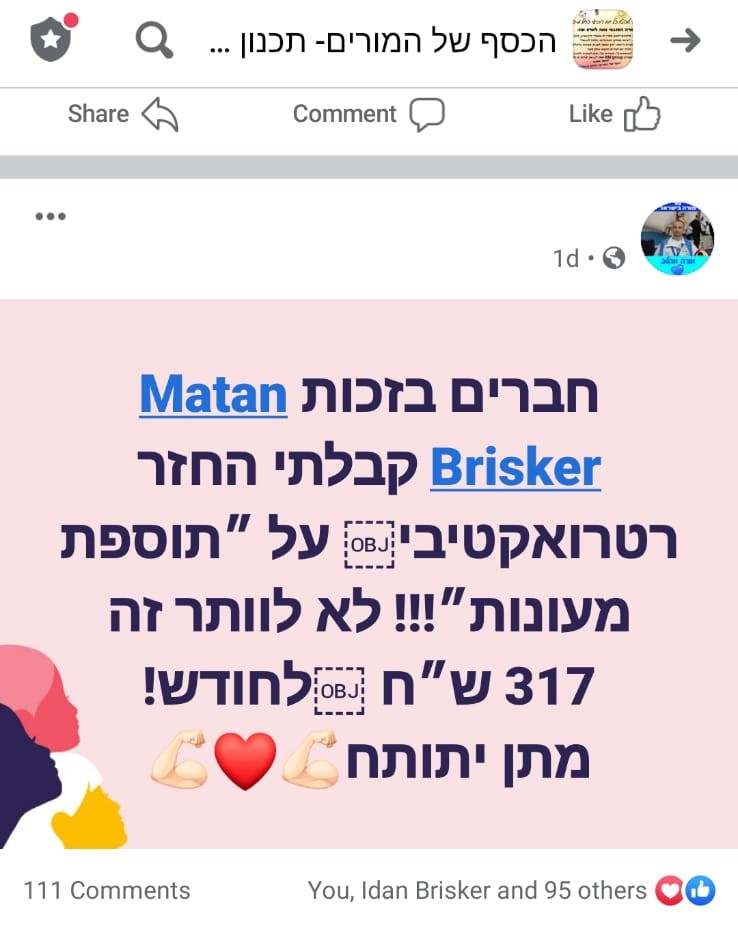Image resolution: width=738 pixels, height=927 pixels.
Task: View the 111 Comments
Action: [107, 890]
